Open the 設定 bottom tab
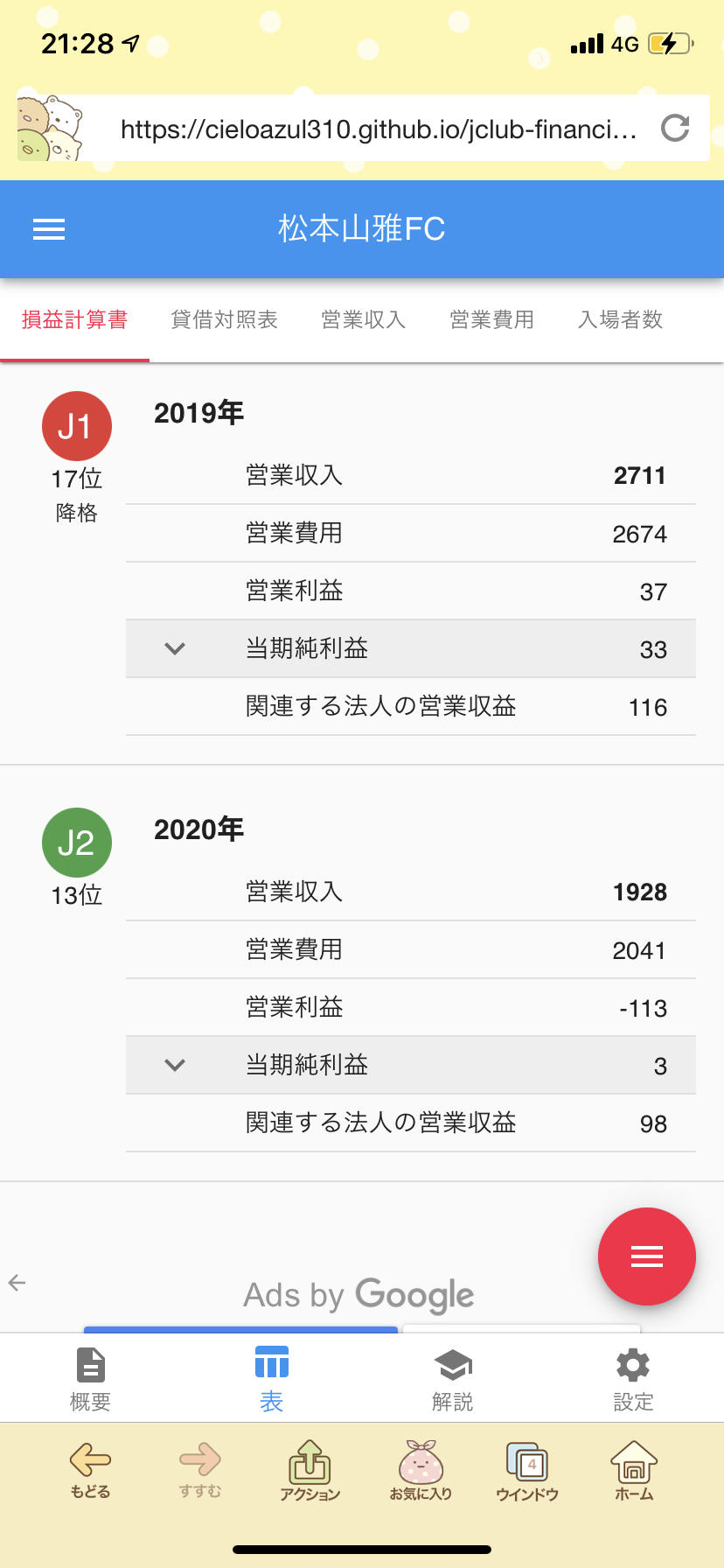Screen dimensions: 724x1568 pyautogui.click(x=633, y=1379)
